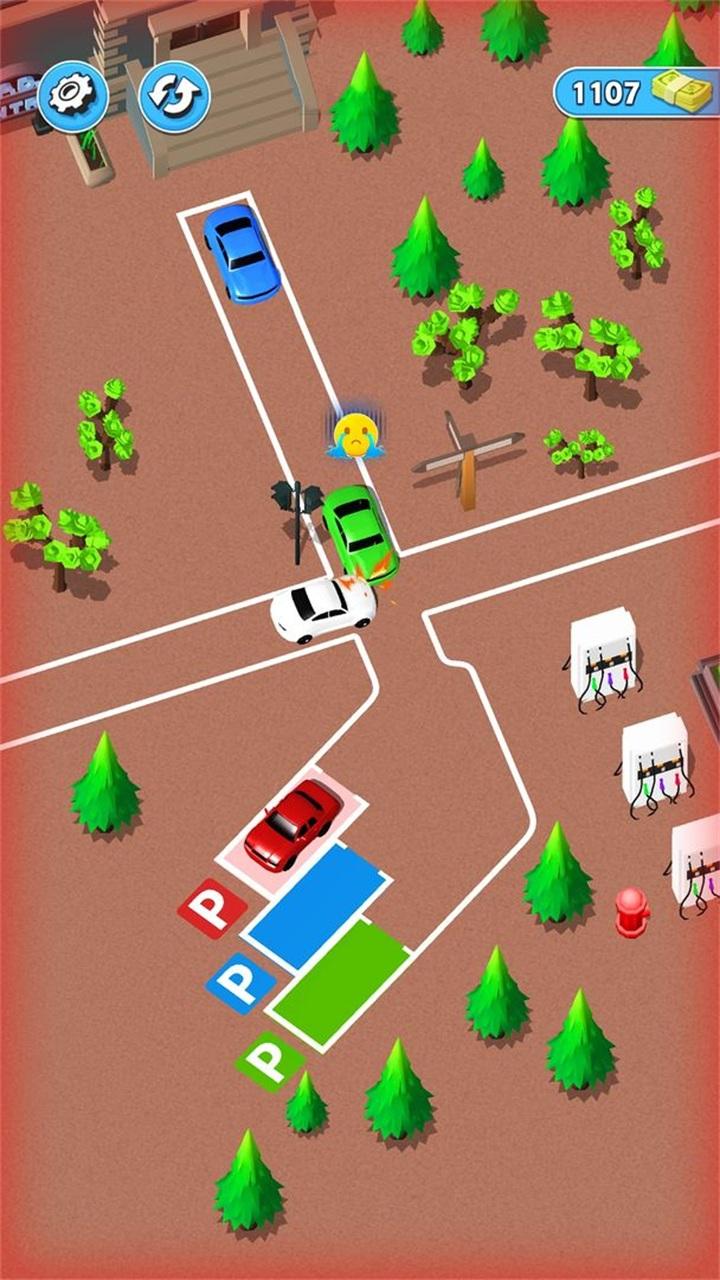Open the settings gear
The width and height of the screenshot is (720, 1280).
pyautogui.click(x=72, y=95)
